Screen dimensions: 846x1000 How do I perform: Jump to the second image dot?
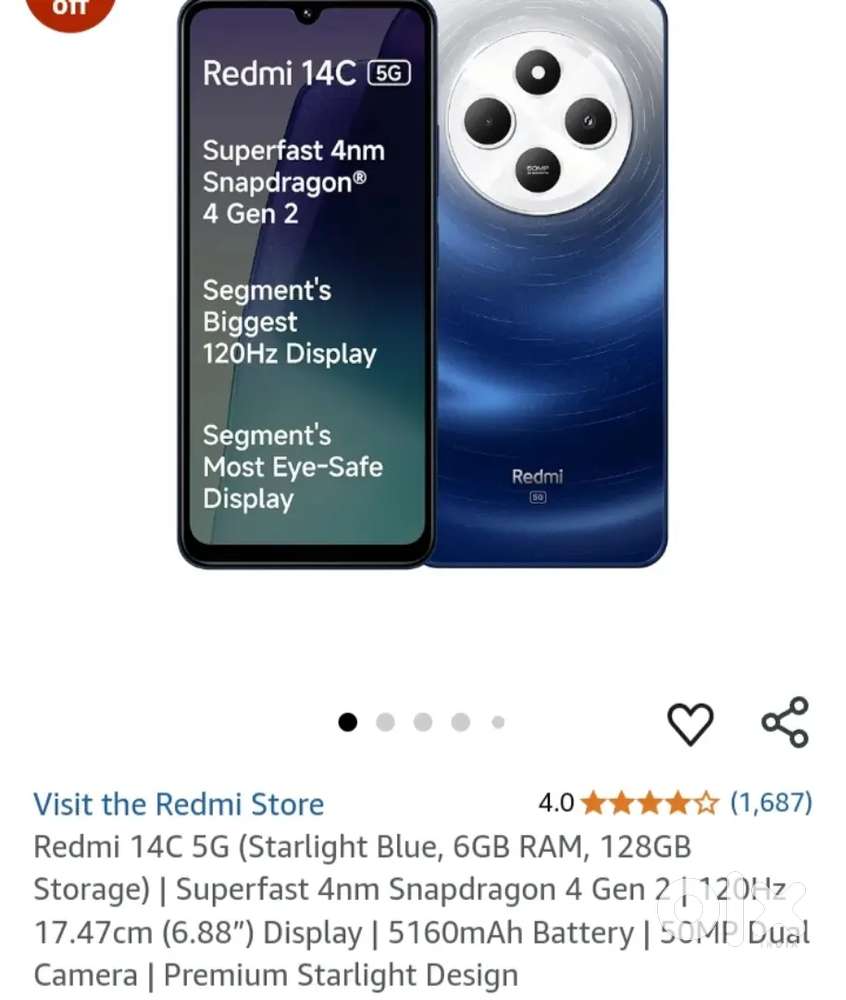coord(385,722)
